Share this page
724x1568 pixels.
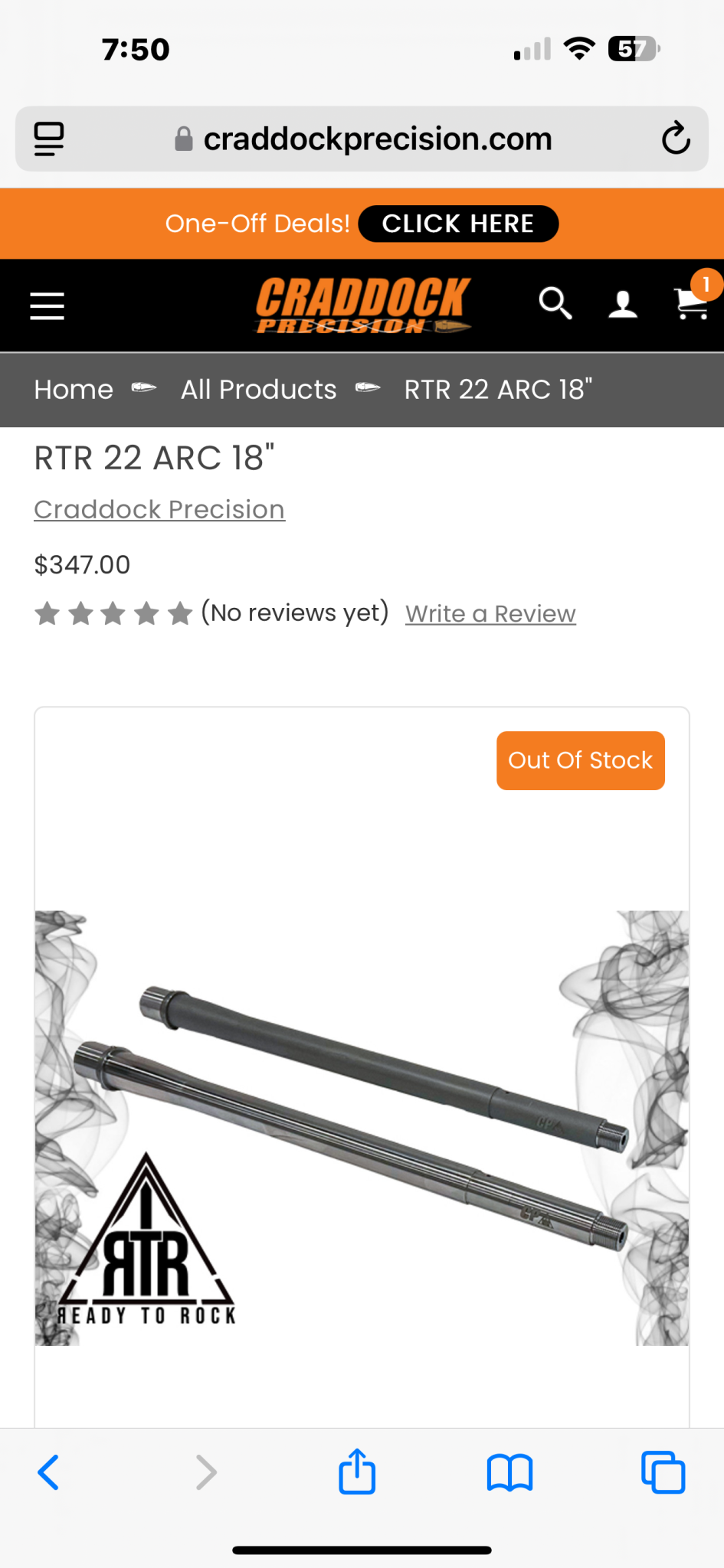(x=357, y=1471)
